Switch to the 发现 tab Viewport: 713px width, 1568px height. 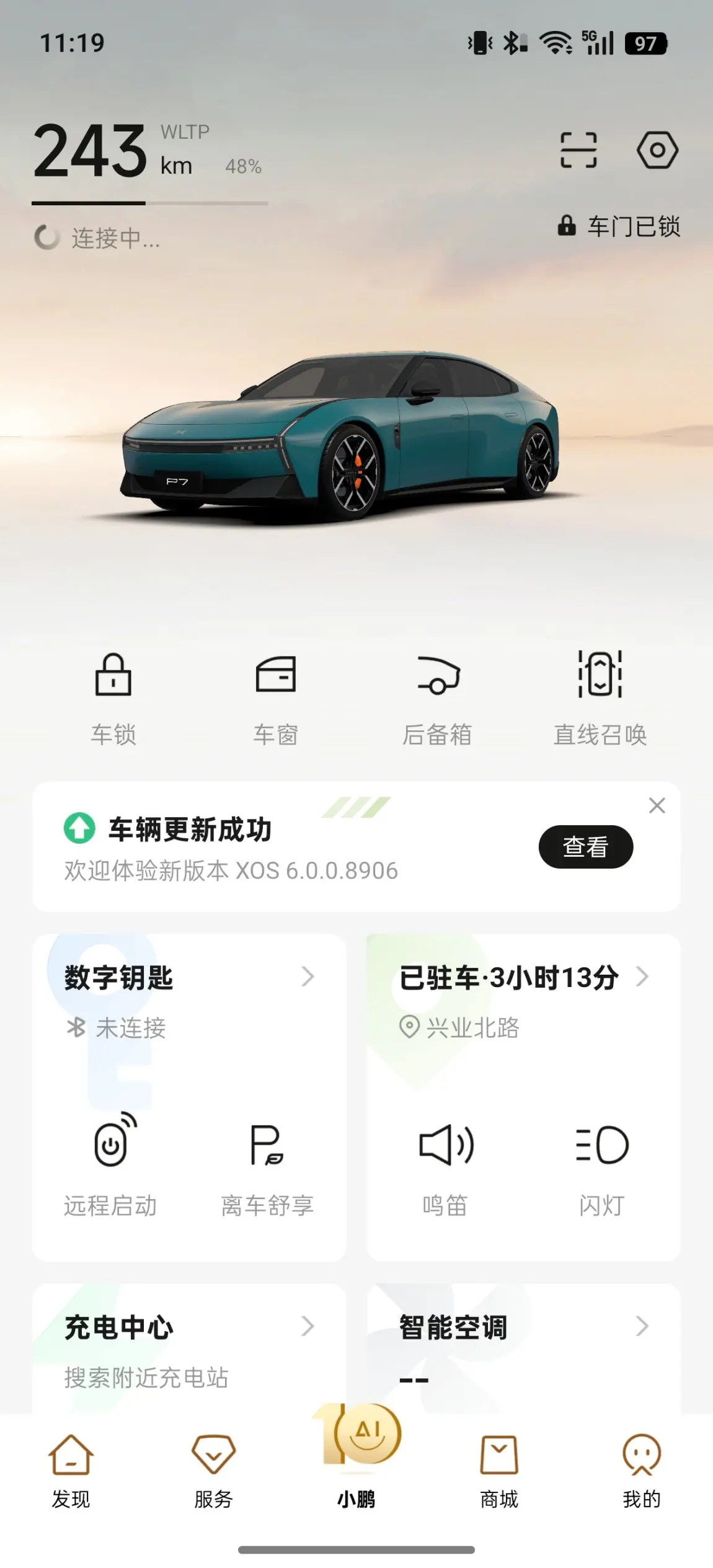(x=71, y=1471)
